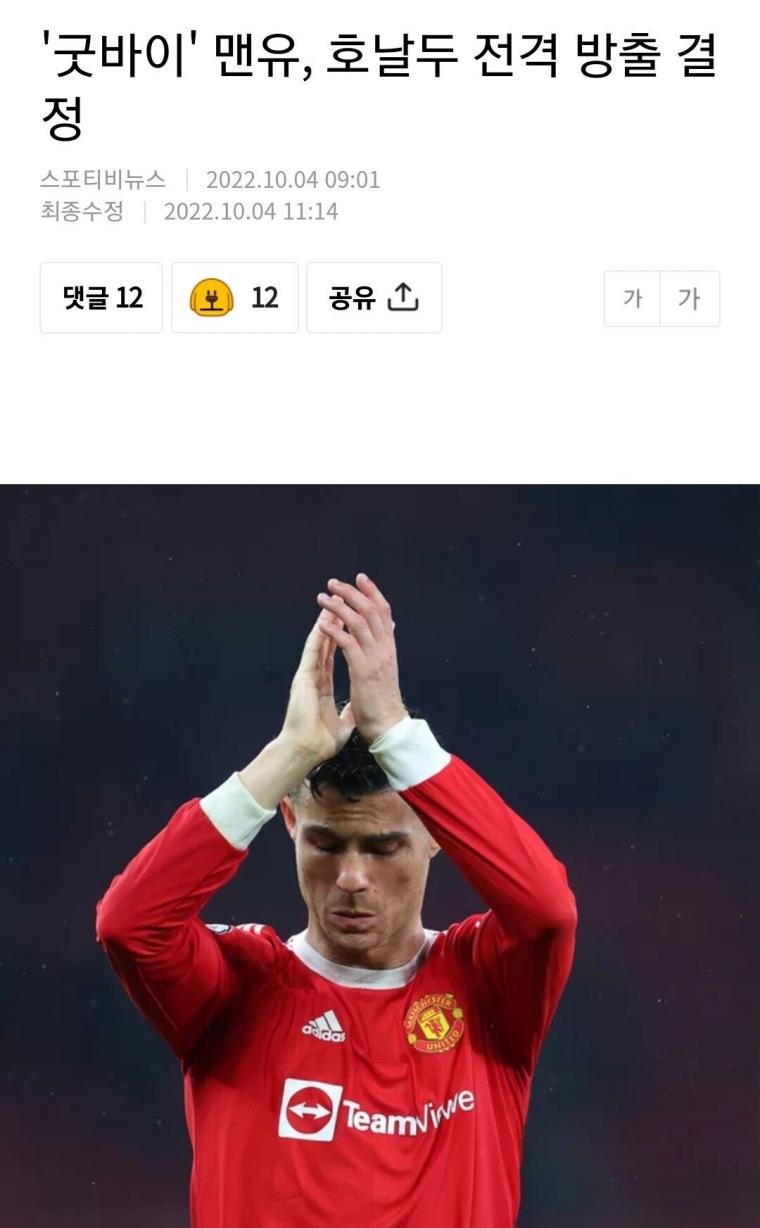The height and width of the screenshot is (1228, 760).
Task: Tap the emoji reaction button with 12
Action: [235, 298]
